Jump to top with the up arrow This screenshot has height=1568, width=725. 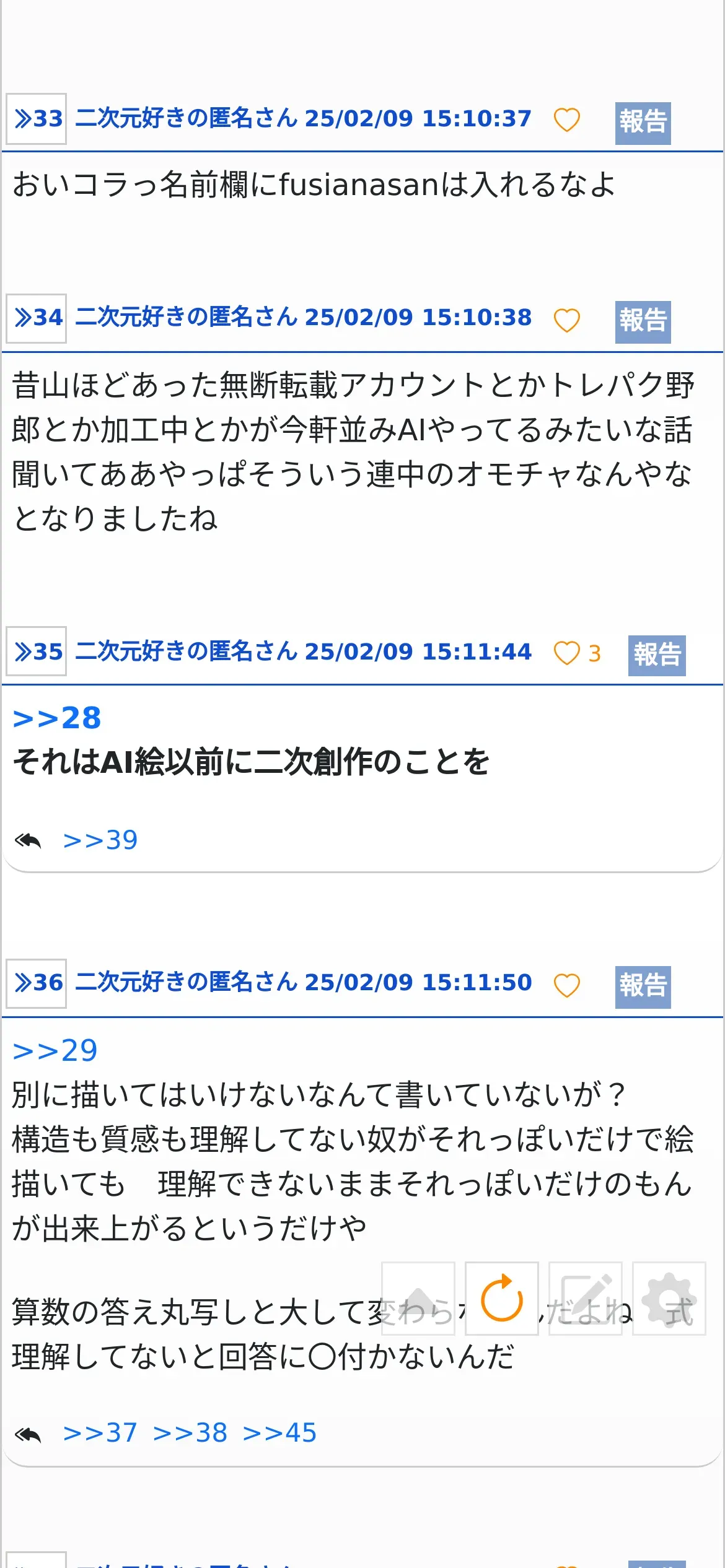pyautogui.click(x=418, y=1299)
